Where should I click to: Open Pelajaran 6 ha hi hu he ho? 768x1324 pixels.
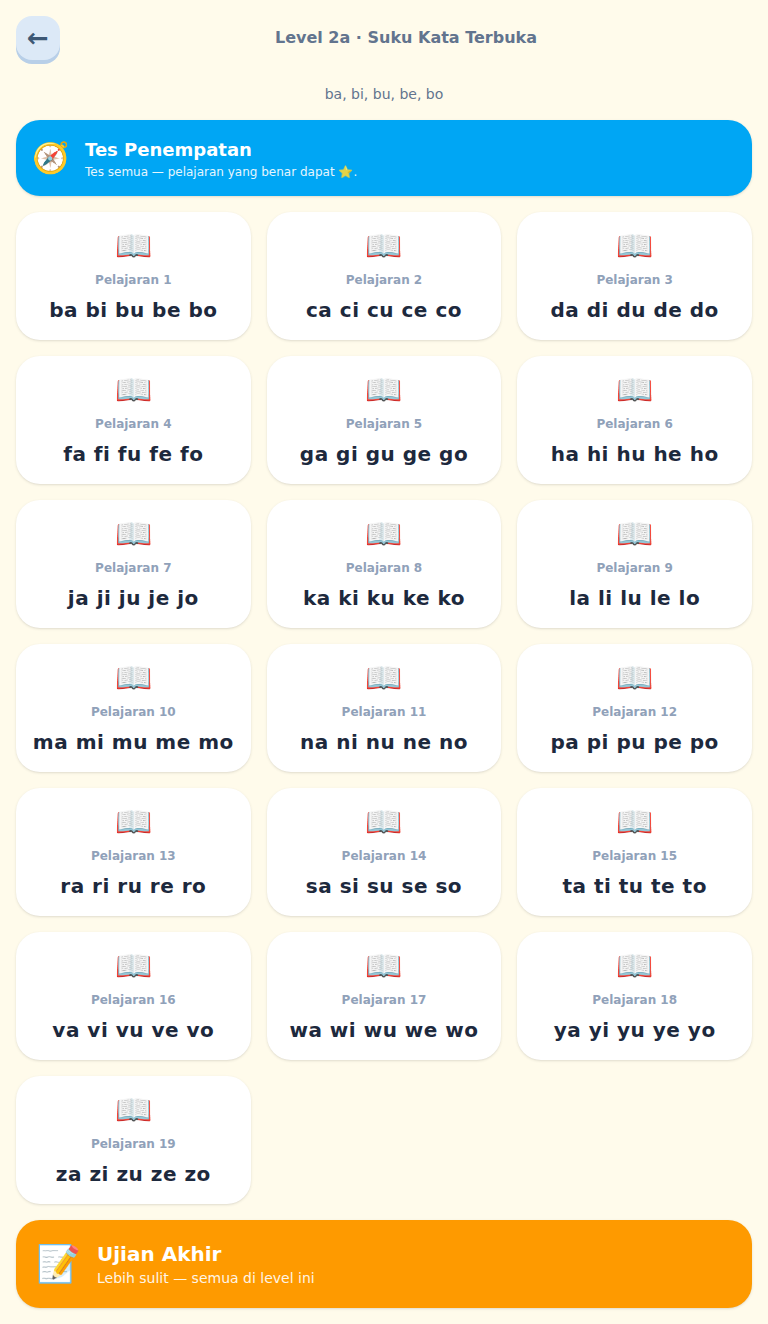click(x=634, y=420)
